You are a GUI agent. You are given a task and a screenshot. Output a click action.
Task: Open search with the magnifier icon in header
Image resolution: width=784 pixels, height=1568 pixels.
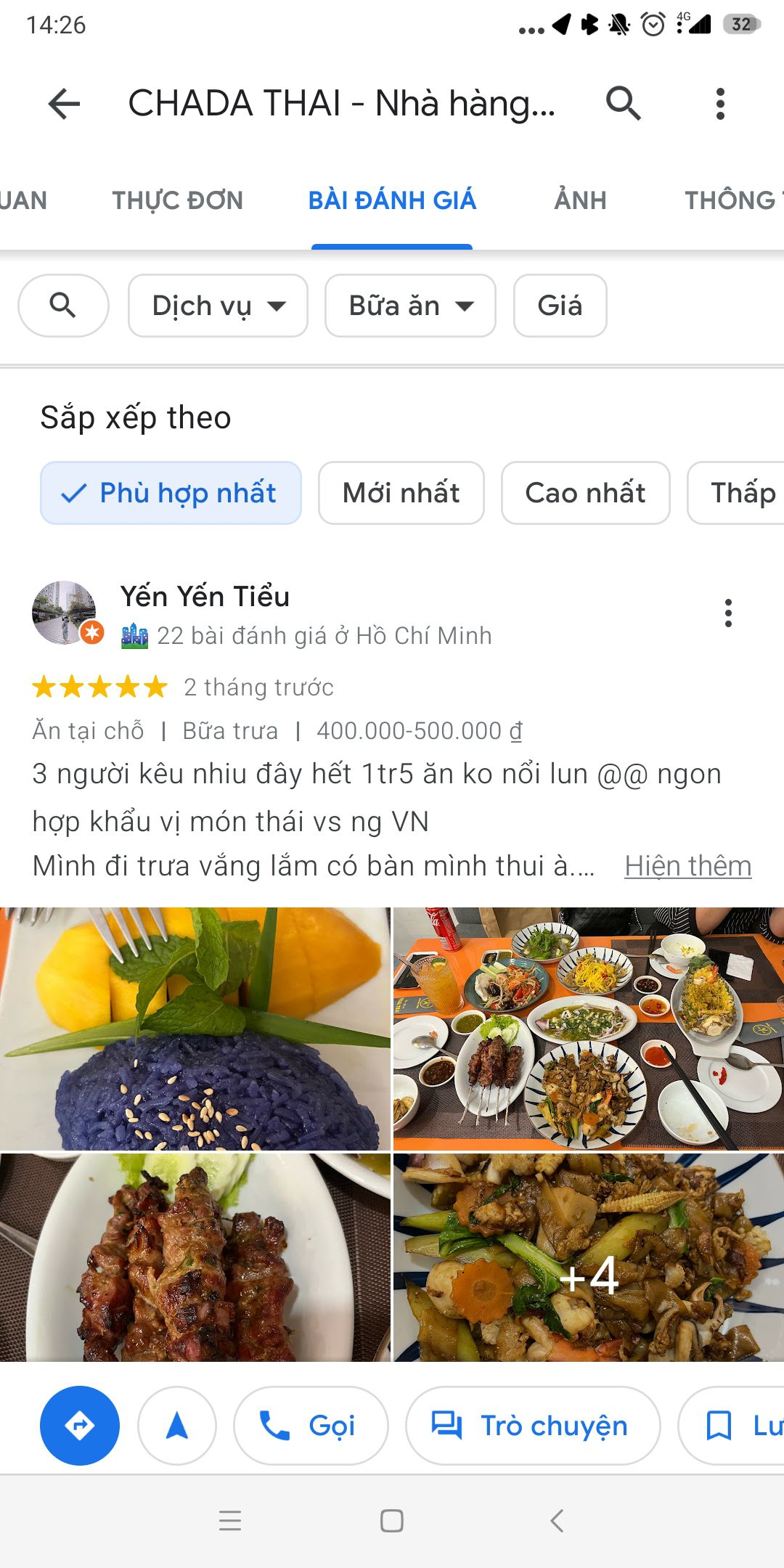(623, 103)
